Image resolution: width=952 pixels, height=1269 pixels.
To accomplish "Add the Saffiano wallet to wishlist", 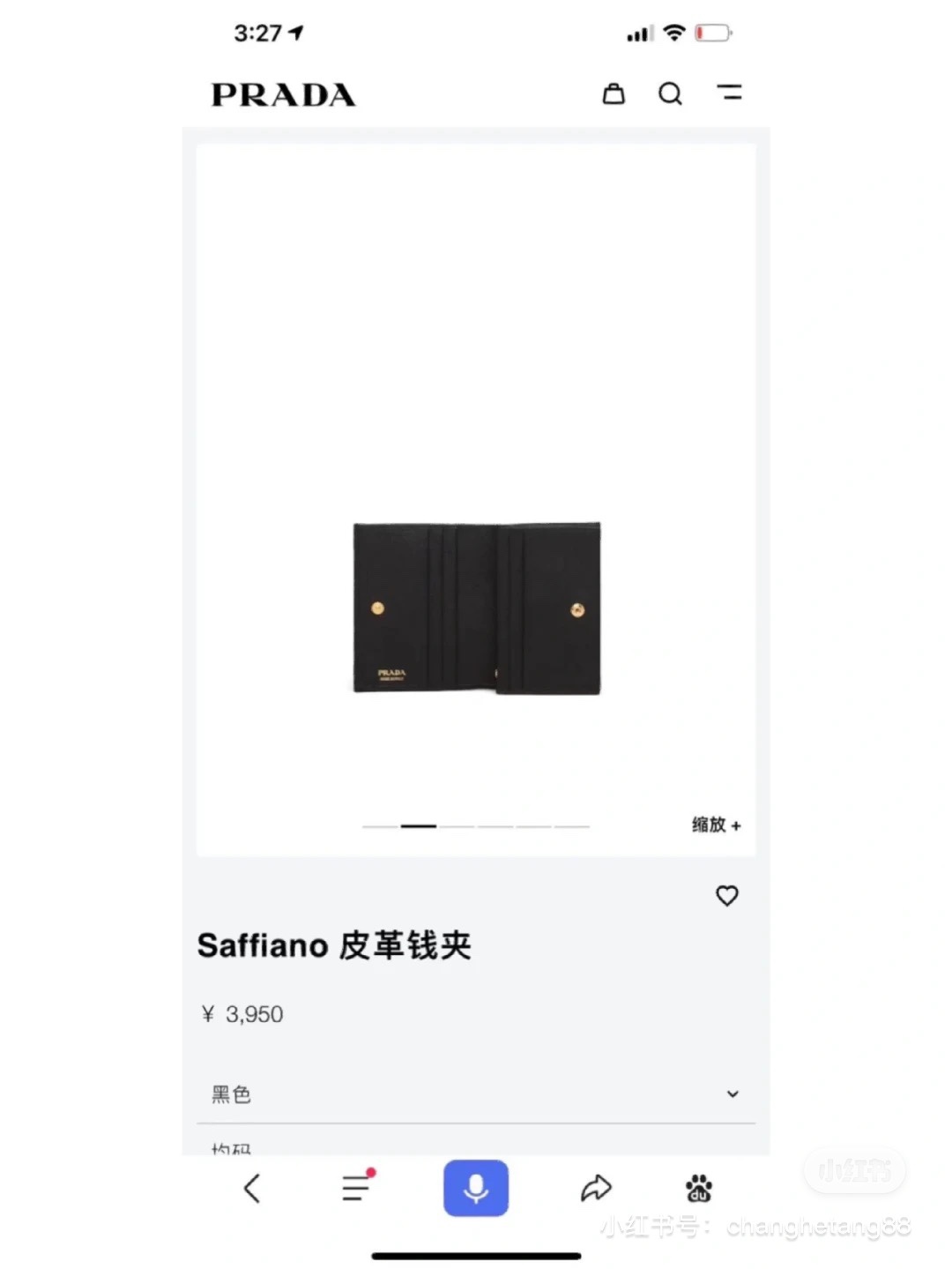I will 726,896.
